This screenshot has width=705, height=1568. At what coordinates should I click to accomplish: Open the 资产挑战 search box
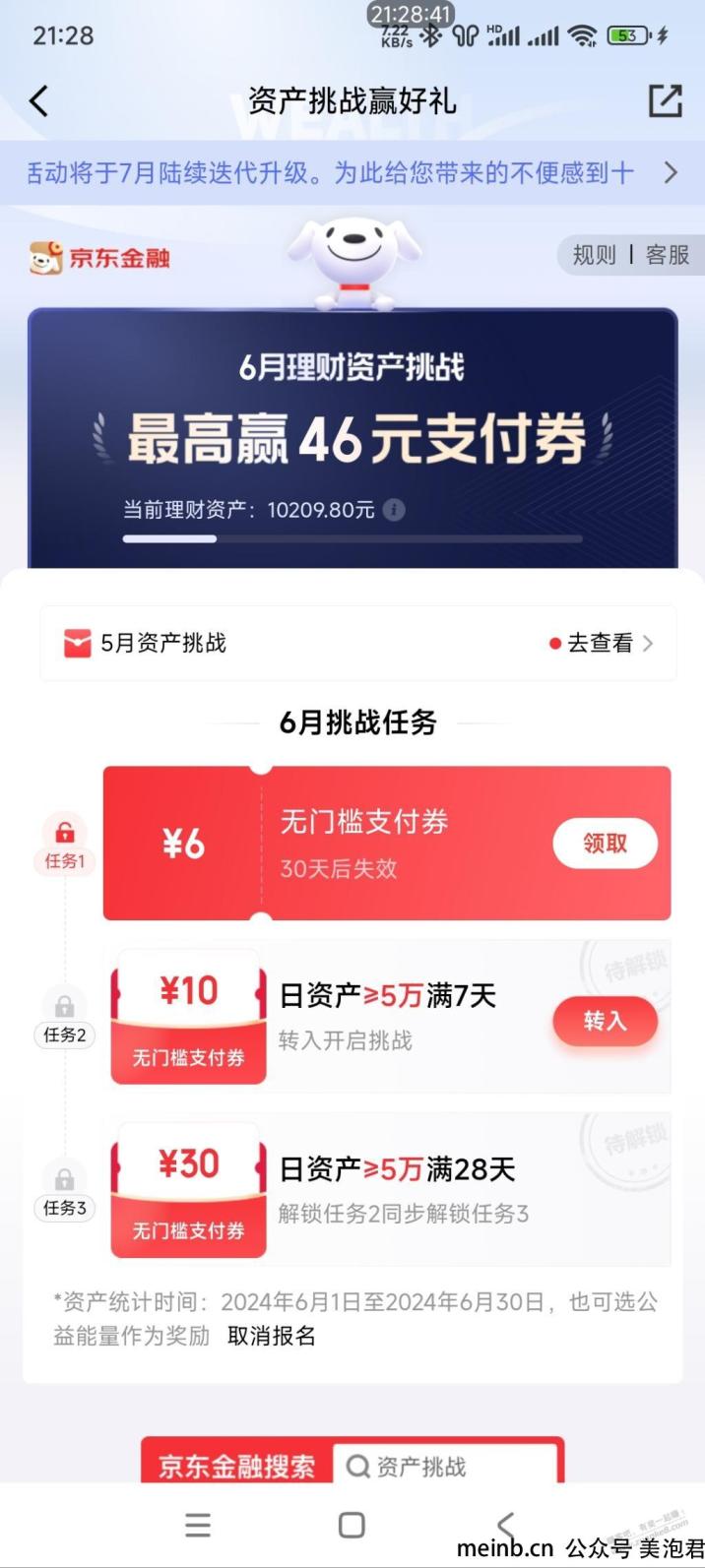443,1467
